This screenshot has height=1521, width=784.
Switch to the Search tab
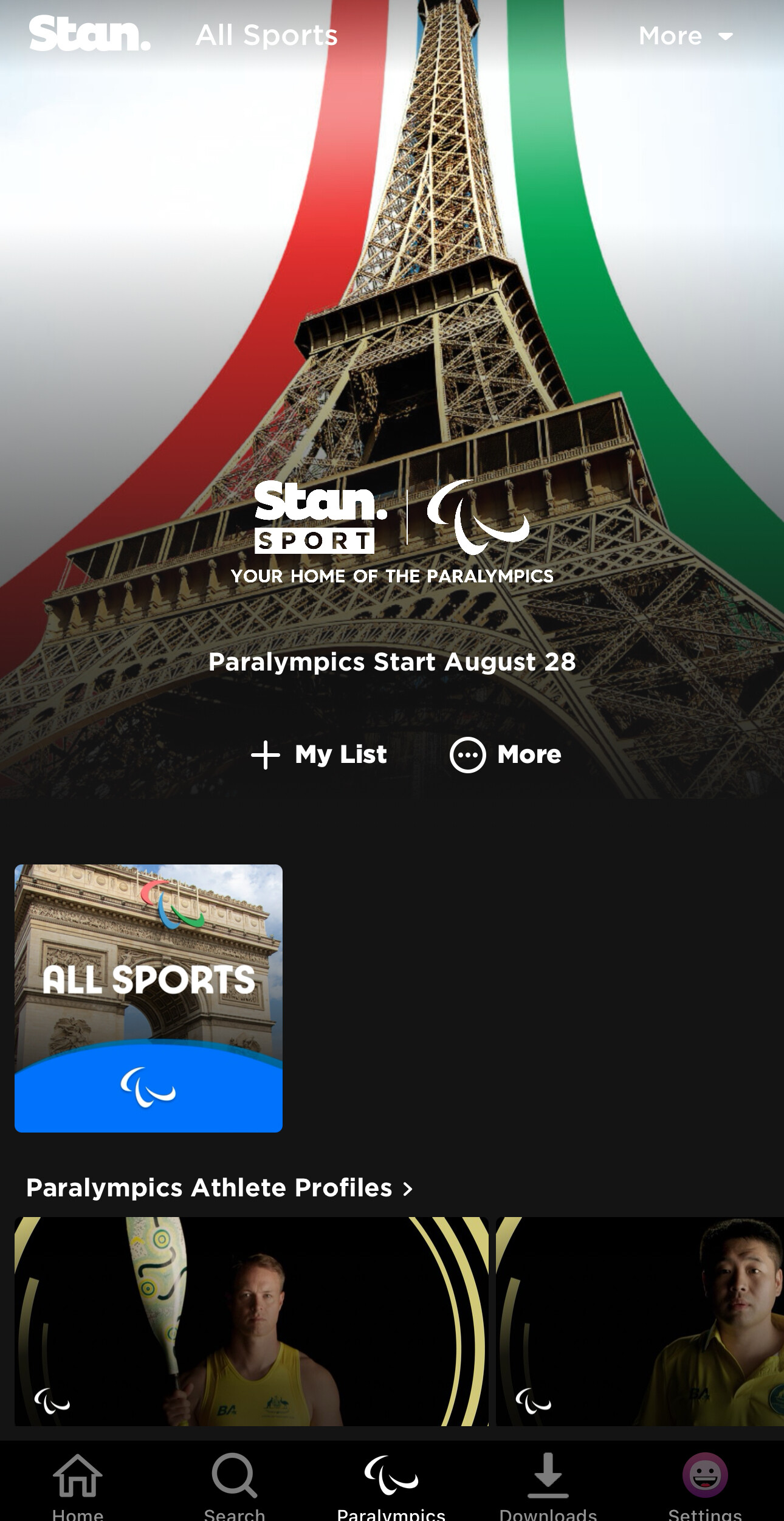click(x=235, y=1483)
